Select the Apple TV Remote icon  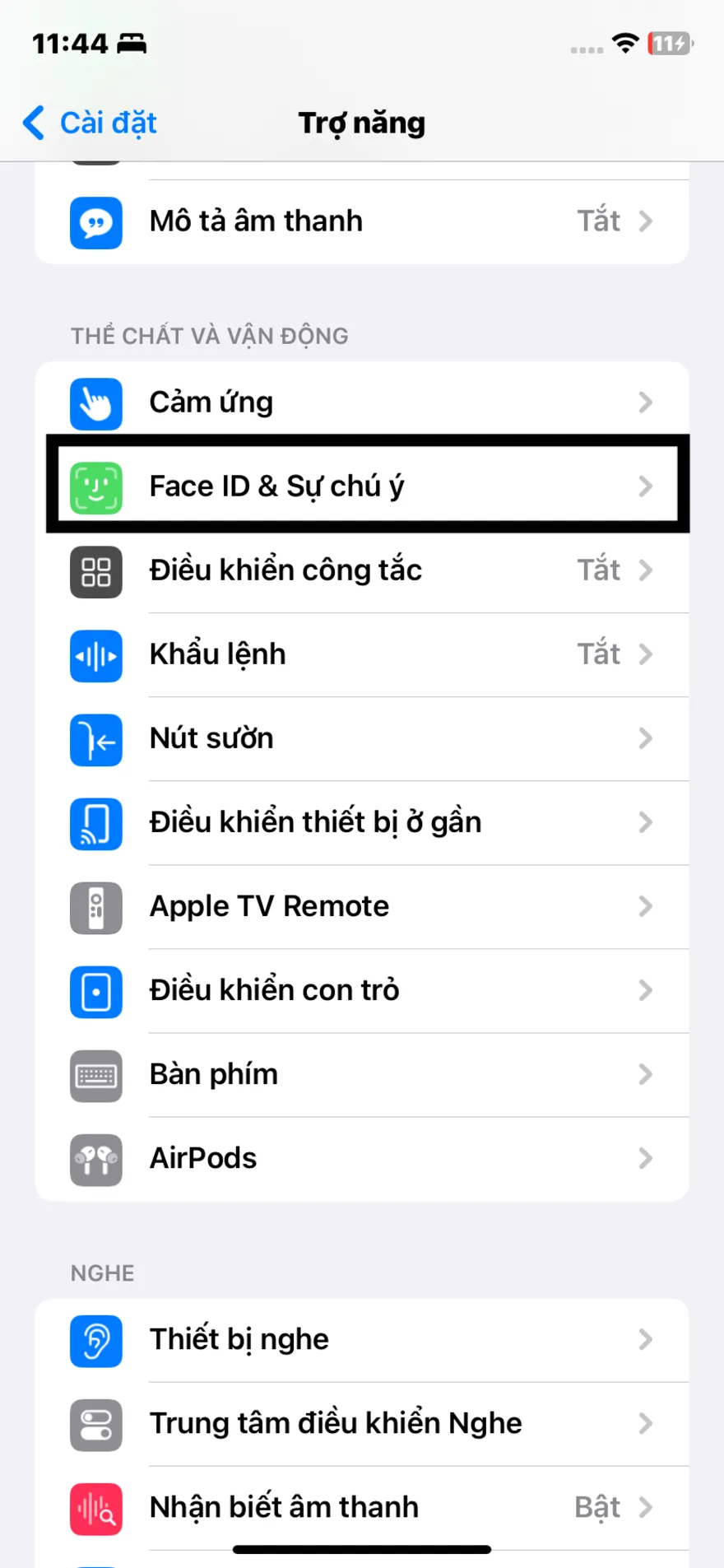[95, 908]
